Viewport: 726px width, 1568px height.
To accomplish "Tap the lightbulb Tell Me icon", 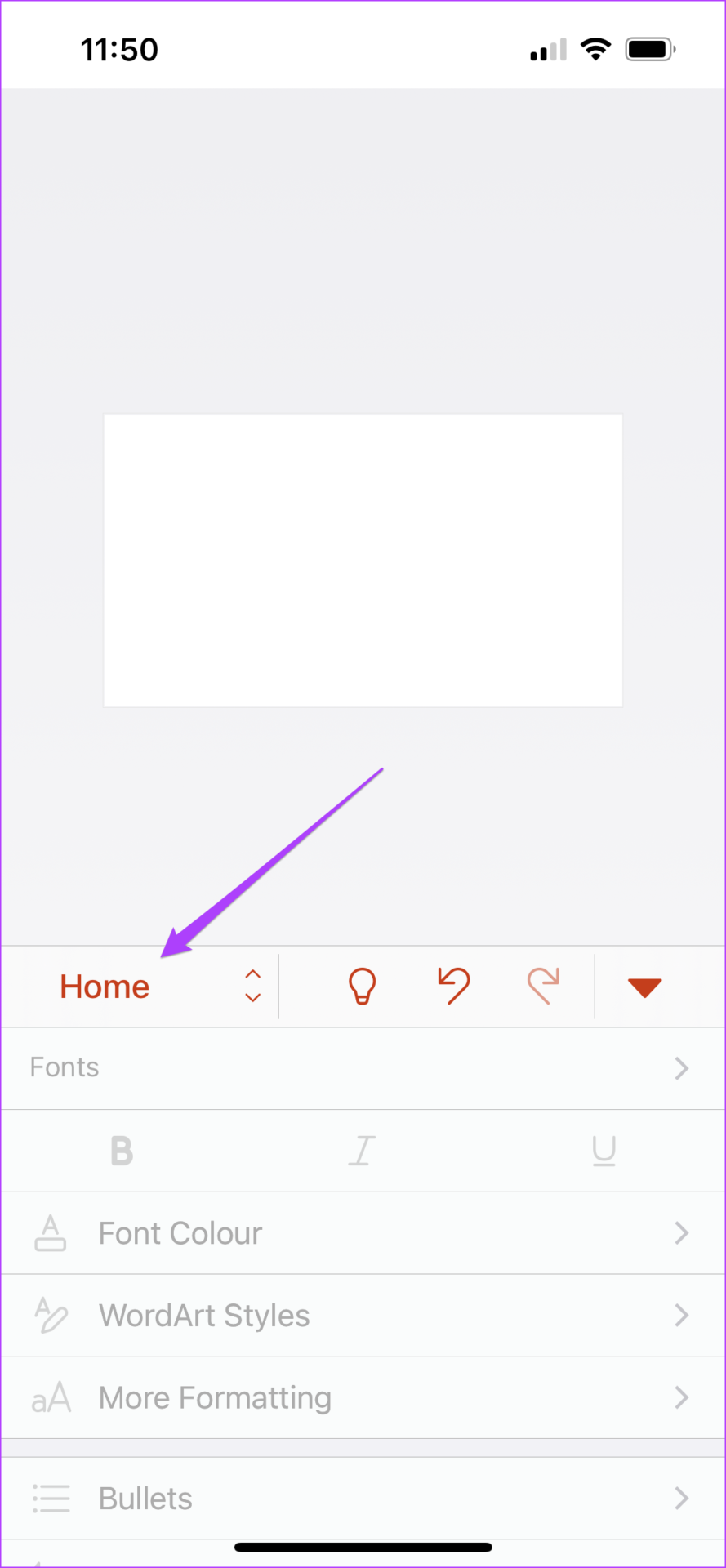I will coord(362,986).
